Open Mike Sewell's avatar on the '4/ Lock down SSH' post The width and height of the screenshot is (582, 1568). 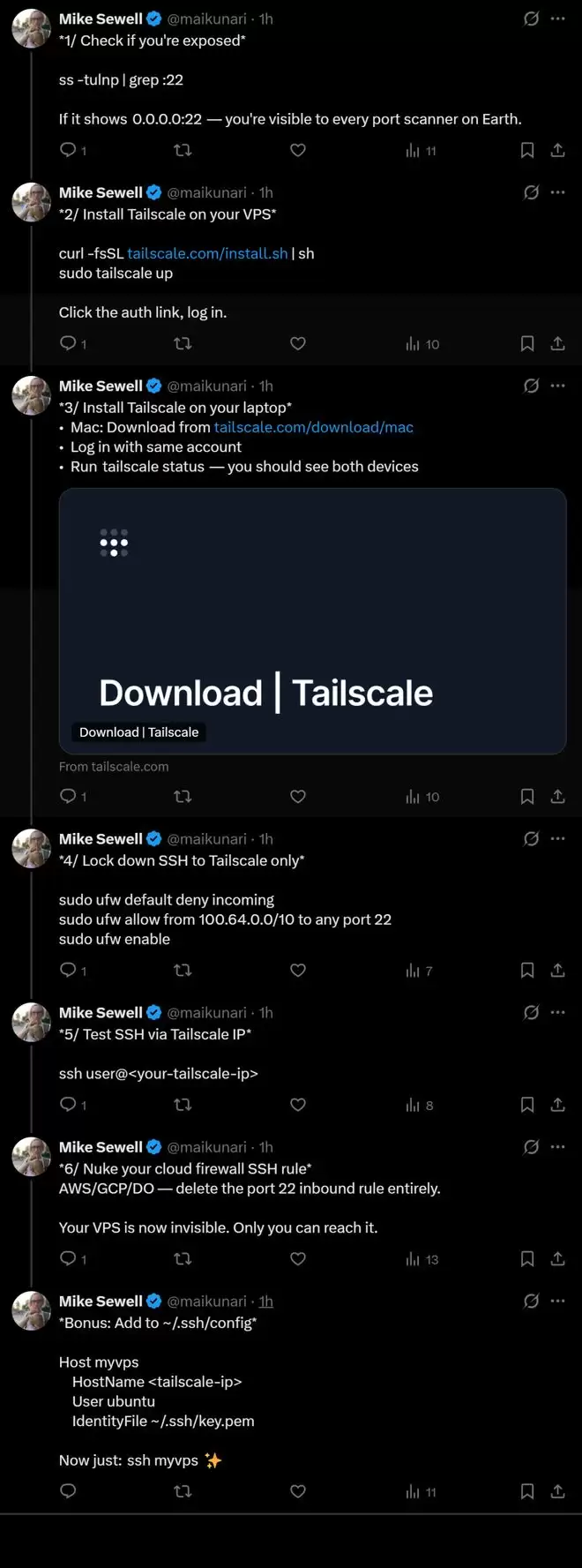31,849
